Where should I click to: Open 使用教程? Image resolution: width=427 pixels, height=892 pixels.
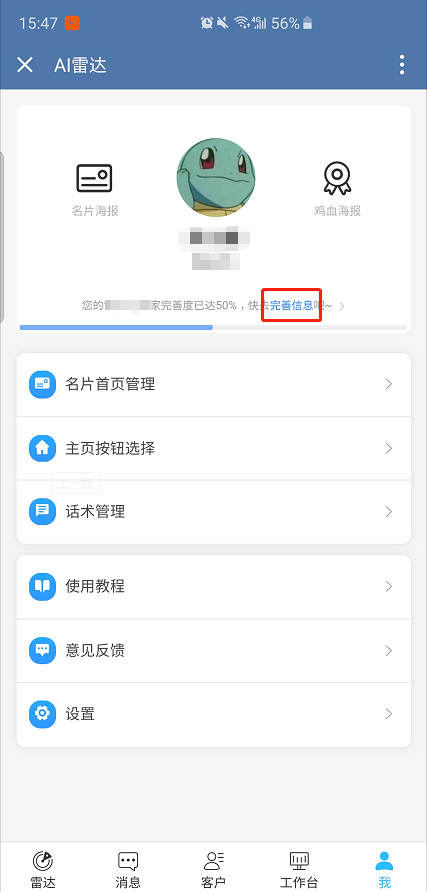[214, 587]
